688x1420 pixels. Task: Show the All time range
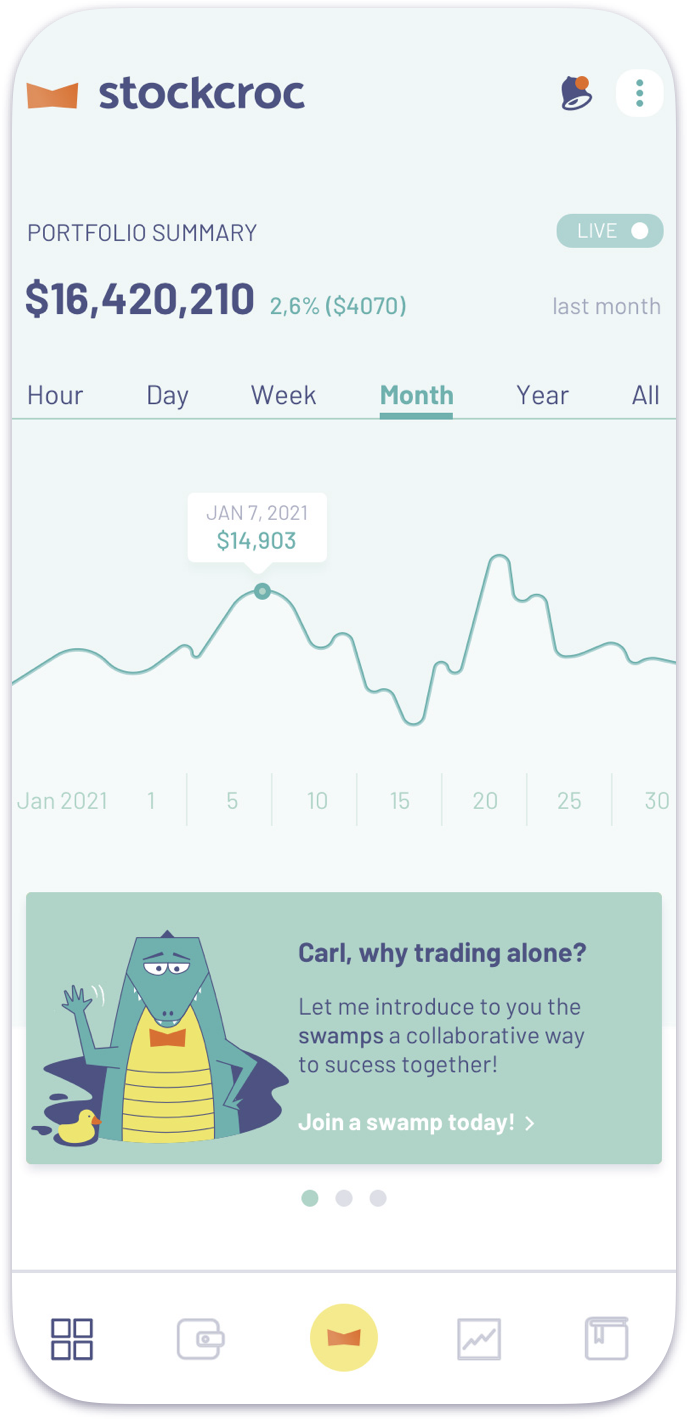click(x=646, y=395)
